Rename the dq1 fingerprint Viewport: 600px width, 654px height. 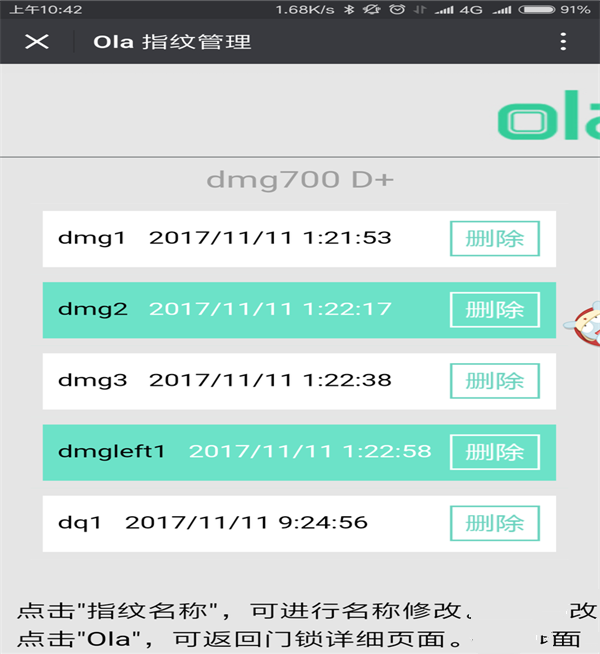pyautogui.click(x=80, y=523)
